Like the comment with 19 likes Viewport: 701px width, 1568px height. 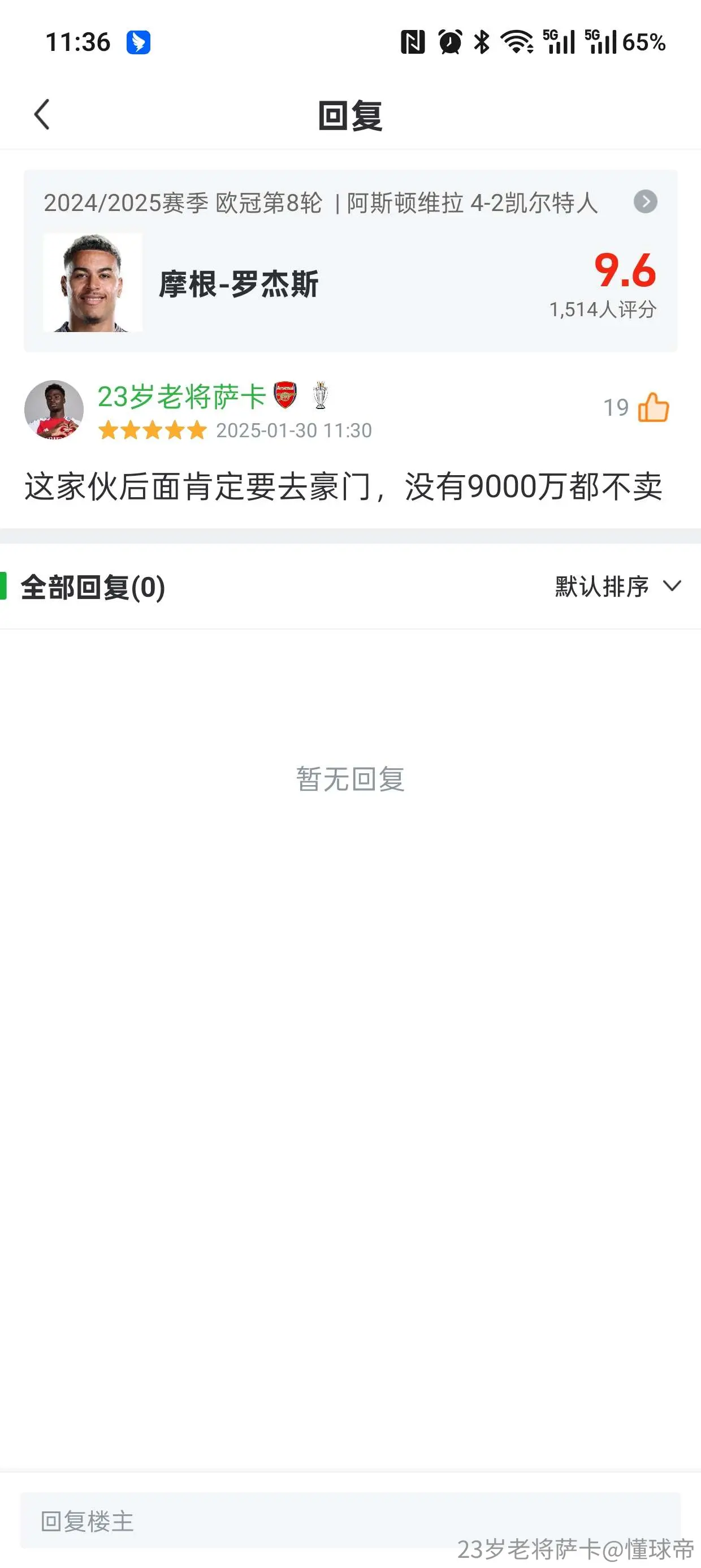point(654,407)
